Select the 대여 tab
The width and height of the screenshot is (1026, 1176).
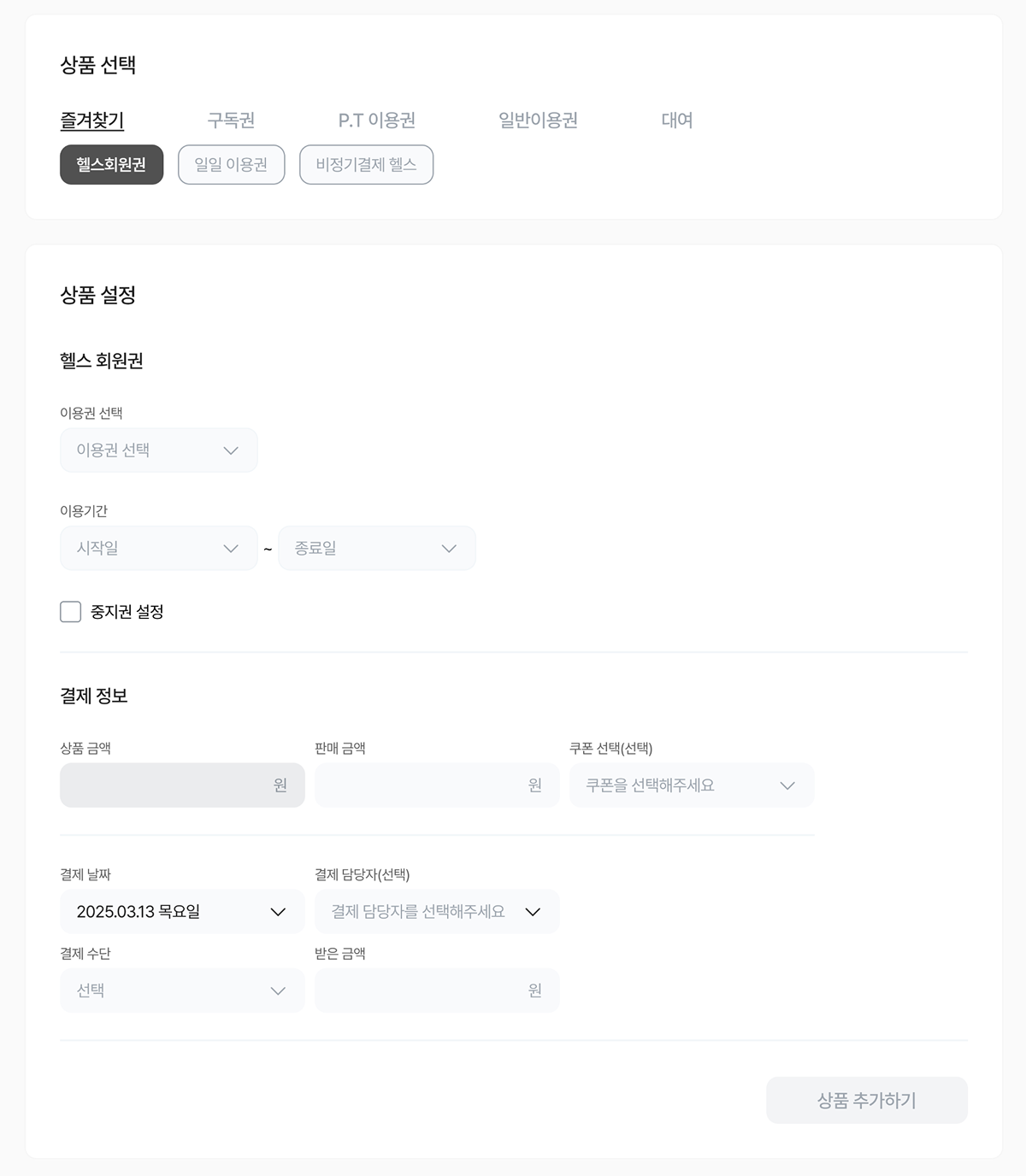click(x=676, y=121)
